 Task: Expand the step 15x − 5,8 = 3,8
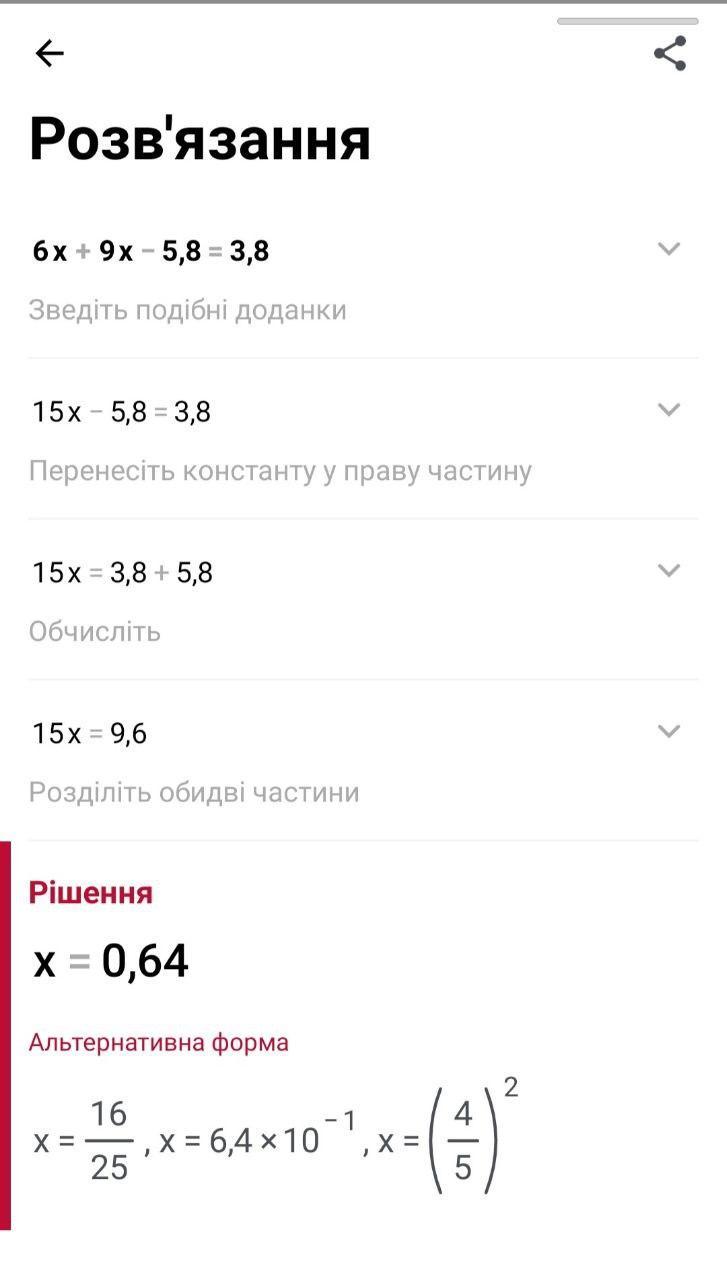669,409
